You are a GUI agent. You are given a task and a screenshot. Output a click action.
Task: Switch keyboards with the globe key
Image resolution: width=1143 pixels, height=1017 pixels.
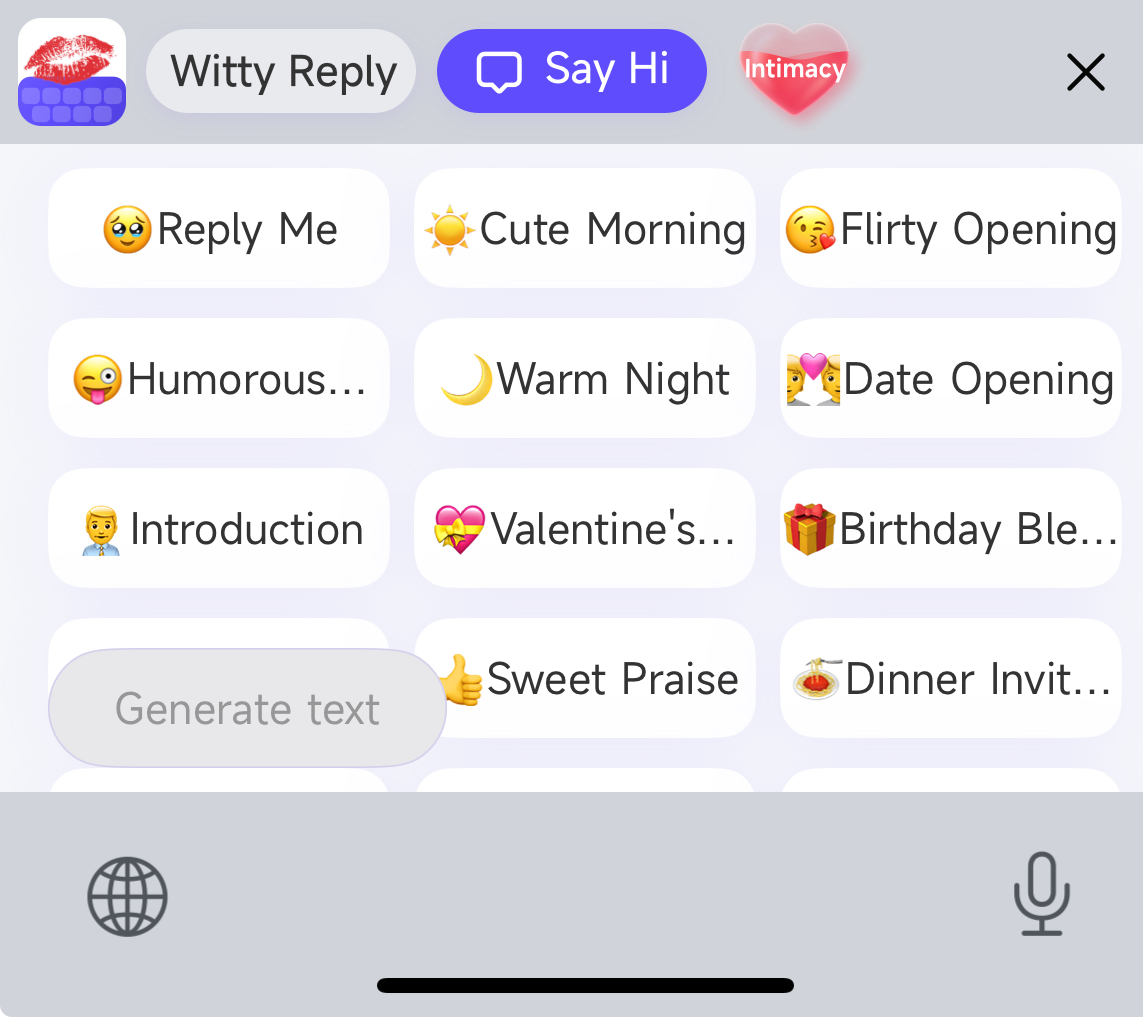(x=127, y=896)
